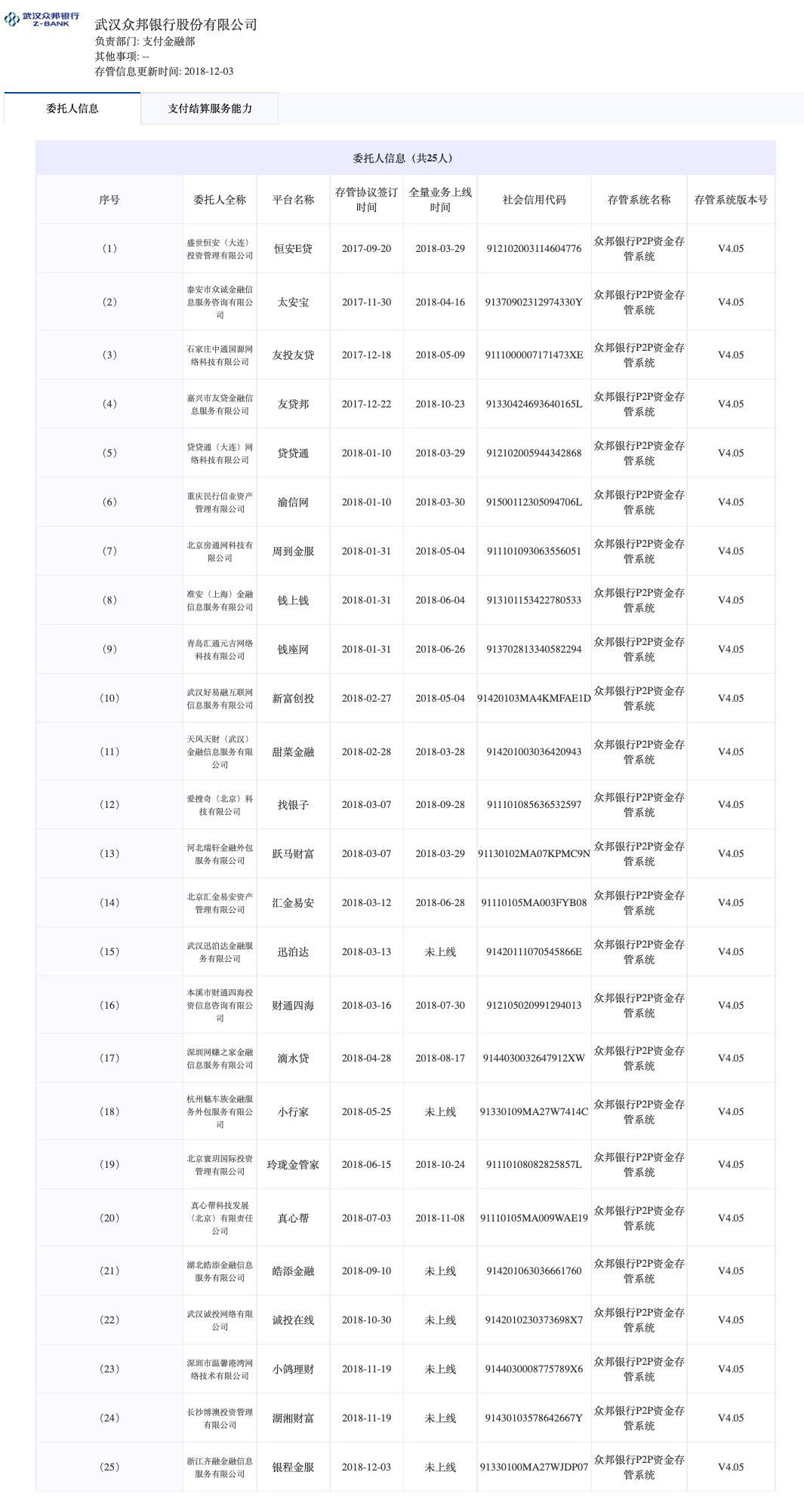
Task: Switch to the 支付结算服务能力 tab
Action: point(210,109)
